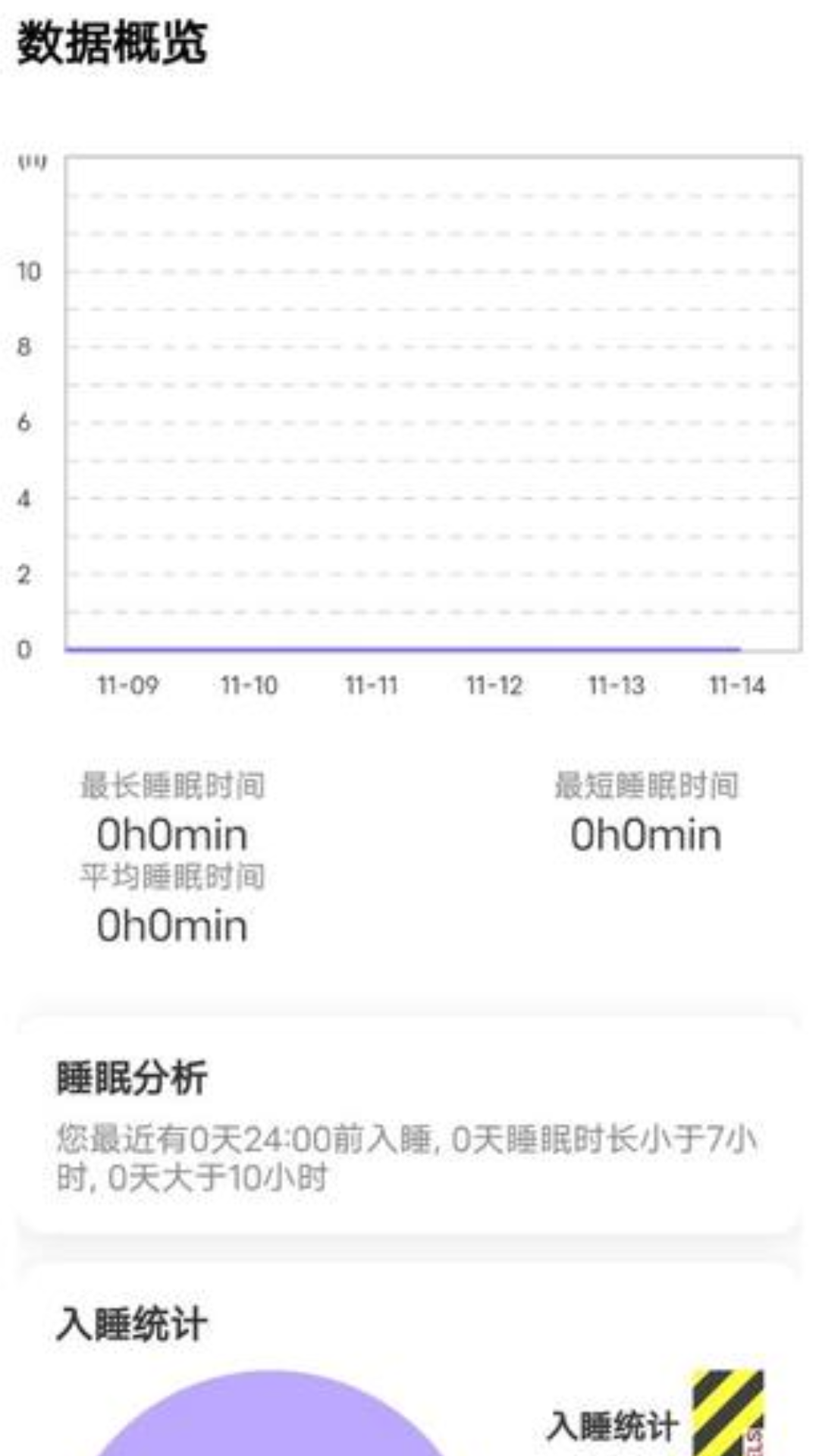This screenshot has height=1456, width=819.
Task: Click the 最长睡眠时间 statistic value 0h0min
Action: [171, 836]
